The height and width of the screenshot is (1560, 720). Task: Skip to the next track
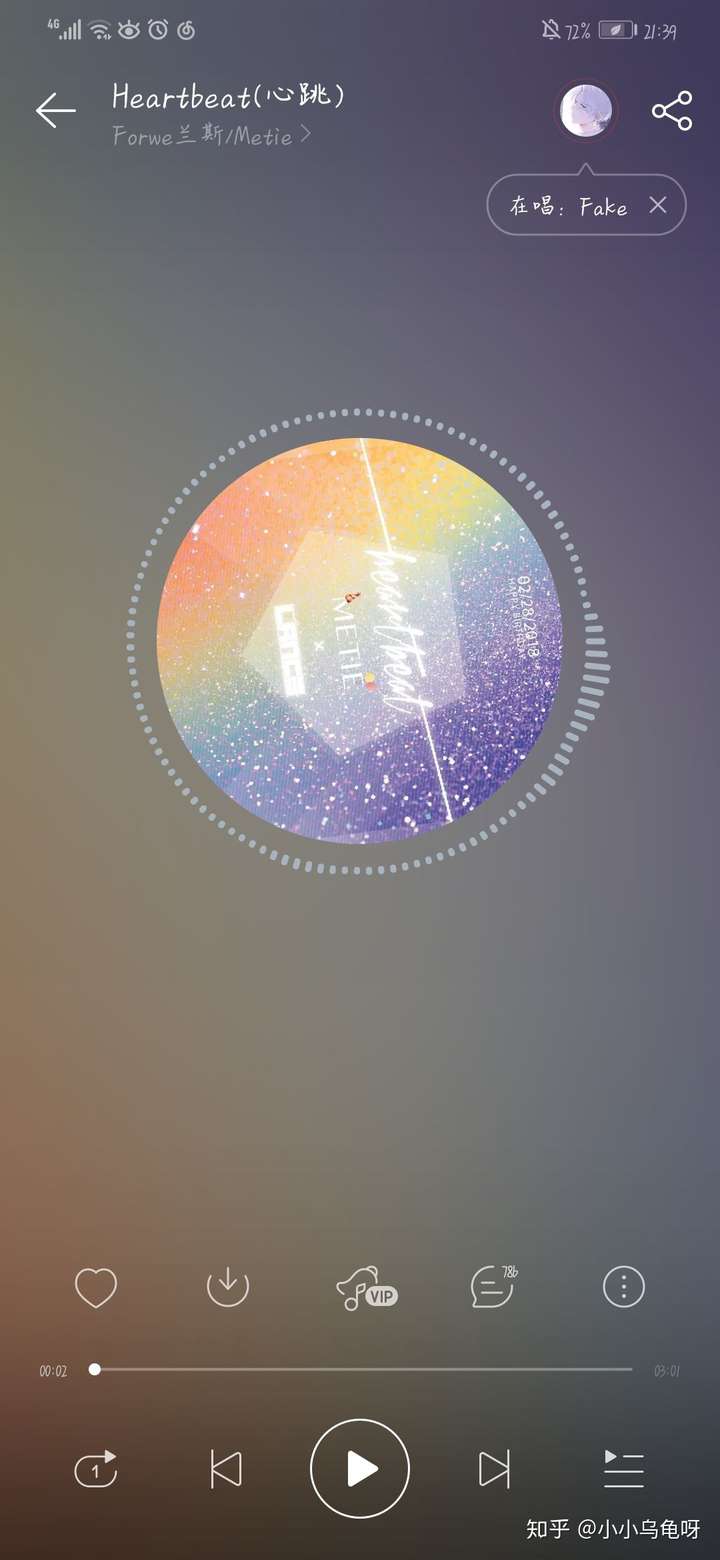coord(494,1469)
